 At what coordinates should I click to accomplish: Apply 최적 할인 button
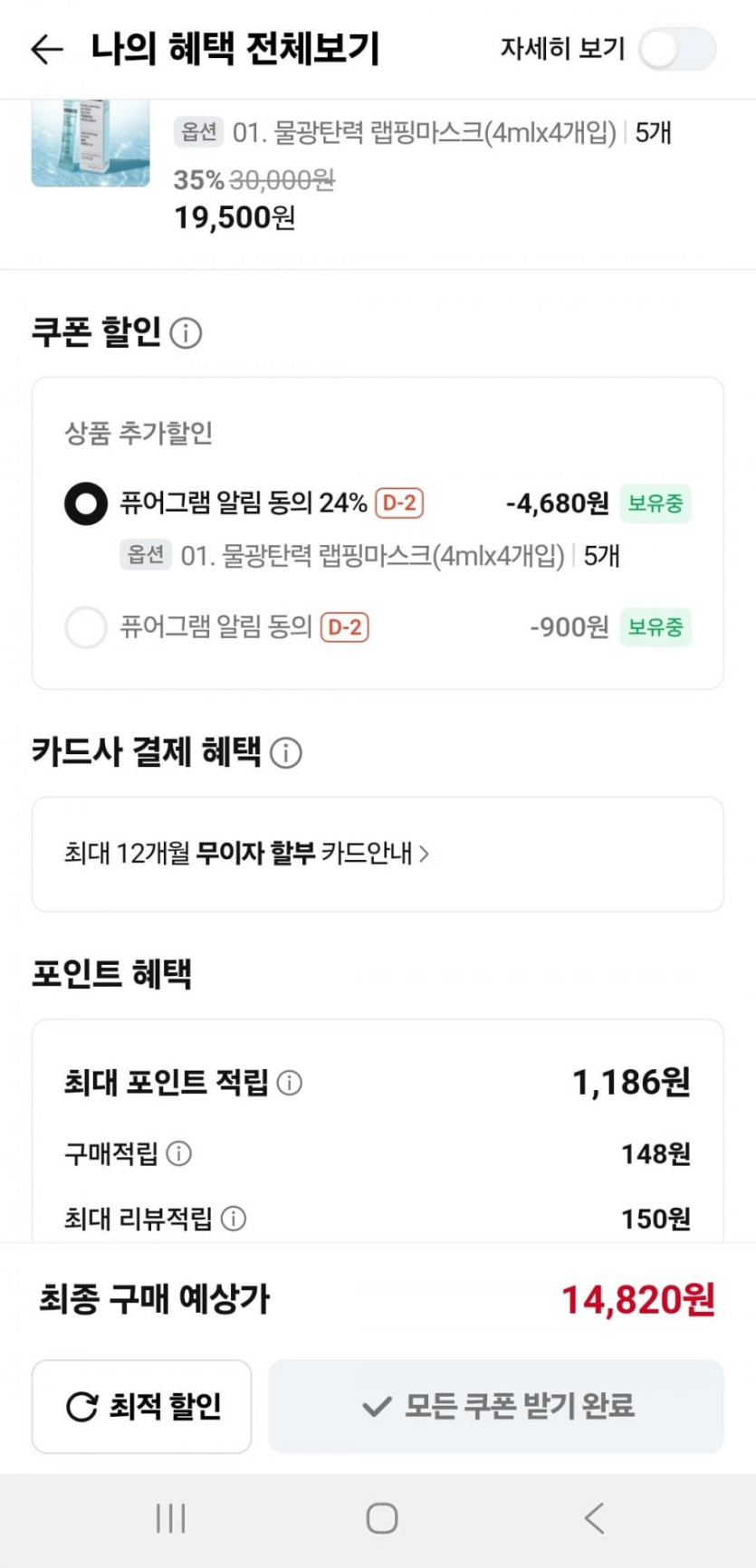click(142, 1406)
